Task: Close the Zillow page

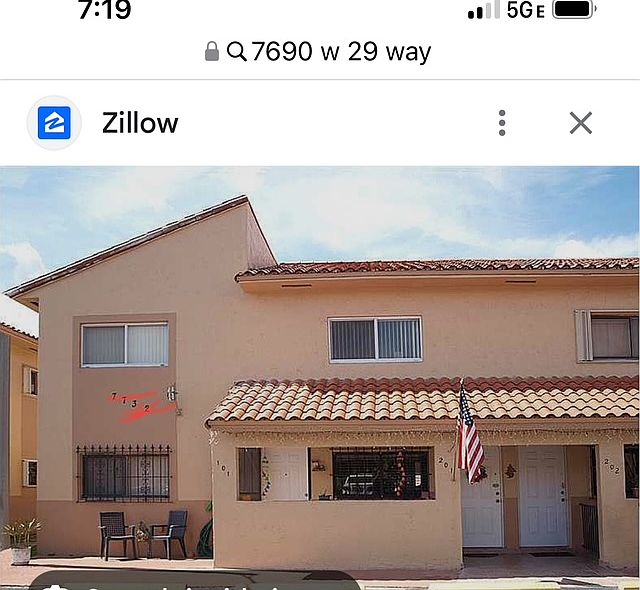Action: pyautogui.click(x=581, y=123)
